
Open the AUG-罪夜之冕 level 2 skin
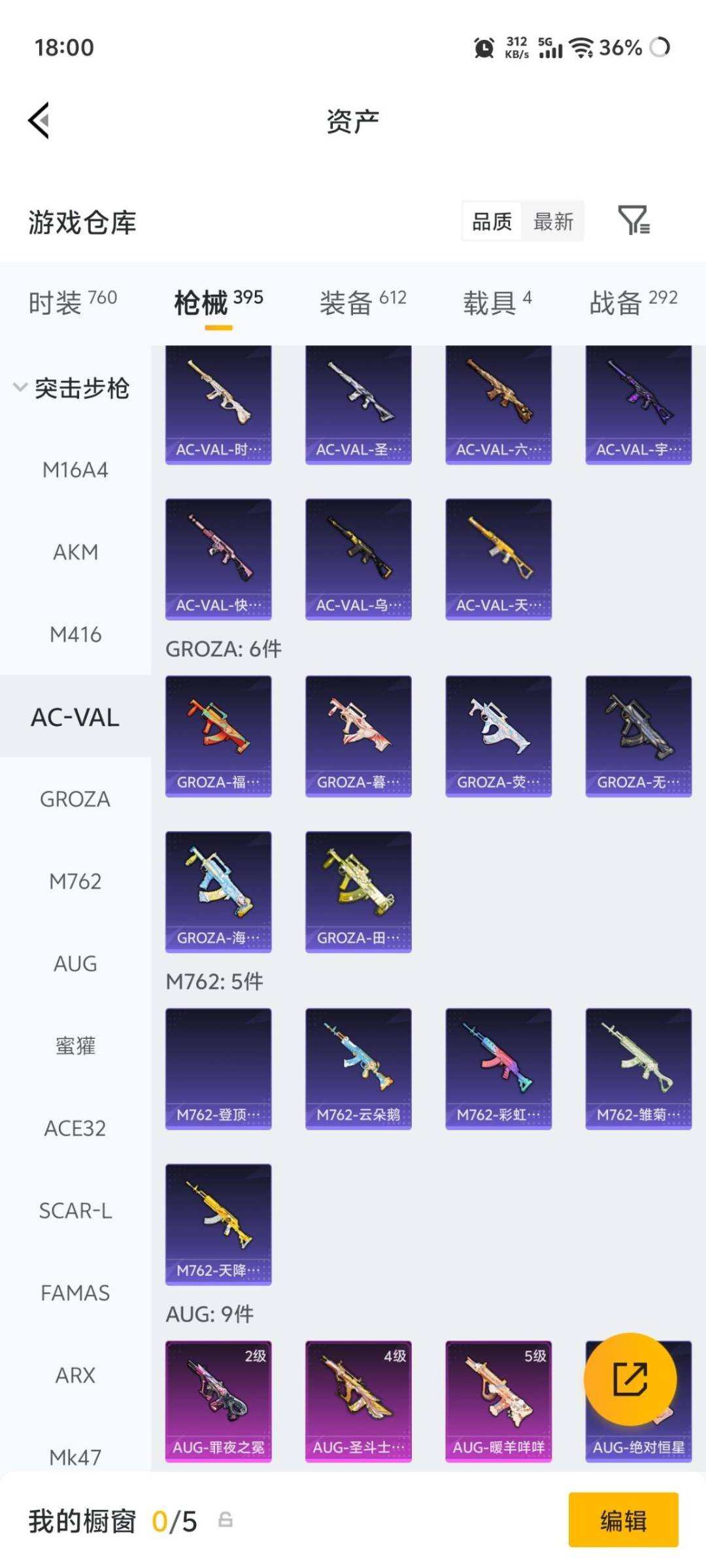(x=218, y=1401)
